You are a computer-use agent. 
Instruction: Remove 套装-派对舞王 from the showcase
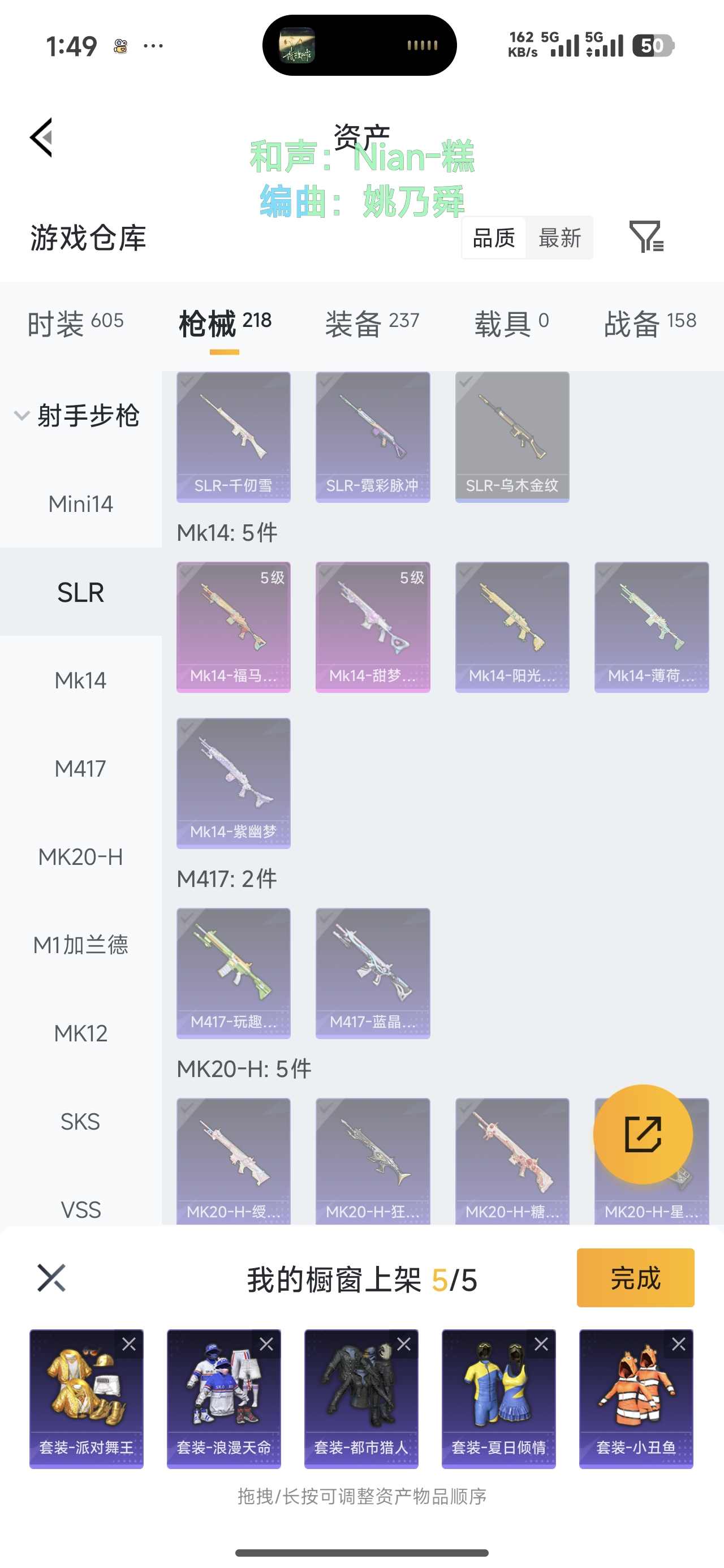tap(129, 1345)
